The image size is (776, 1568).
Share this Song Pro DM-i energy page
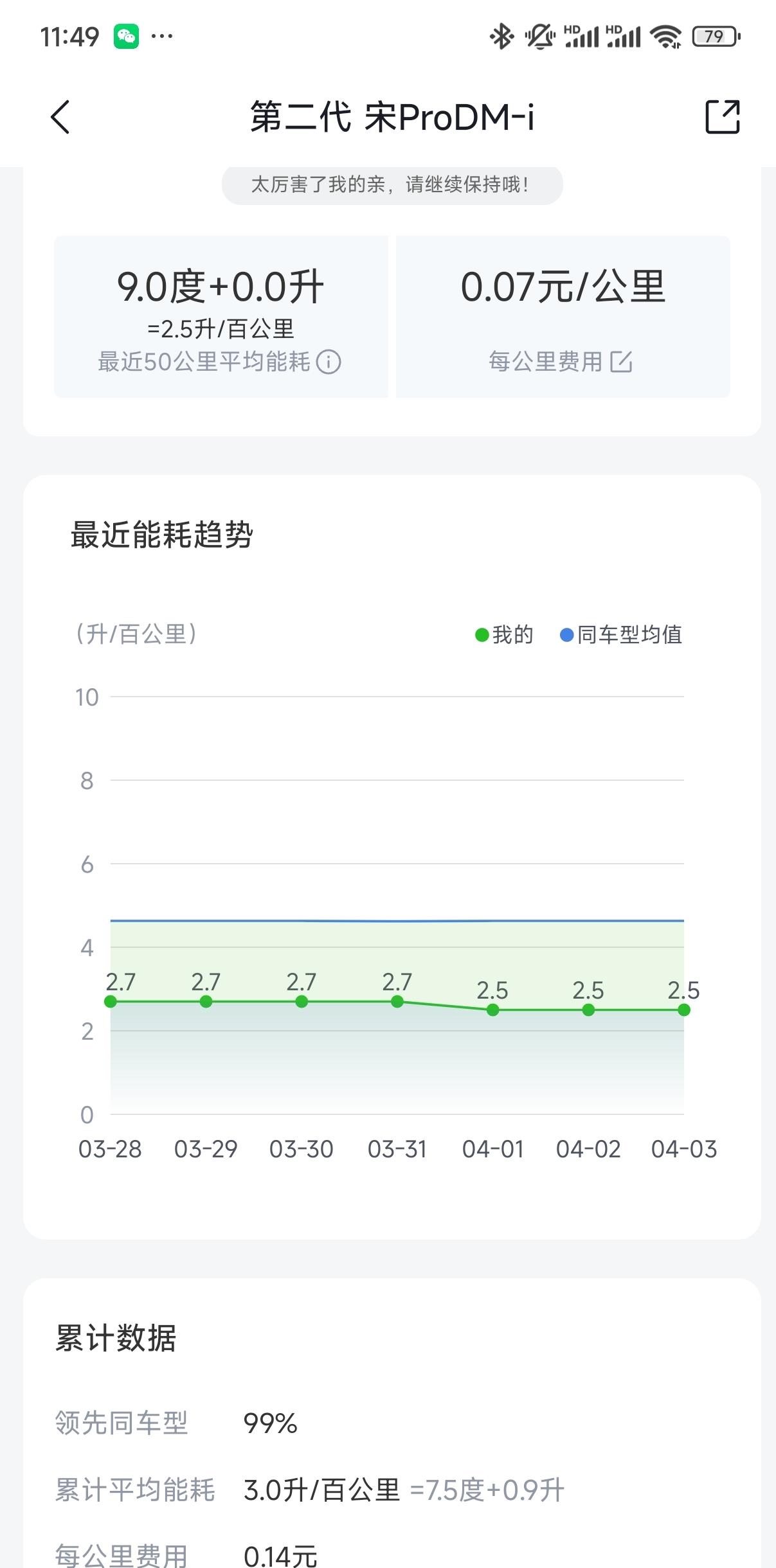tap(722, 117)
